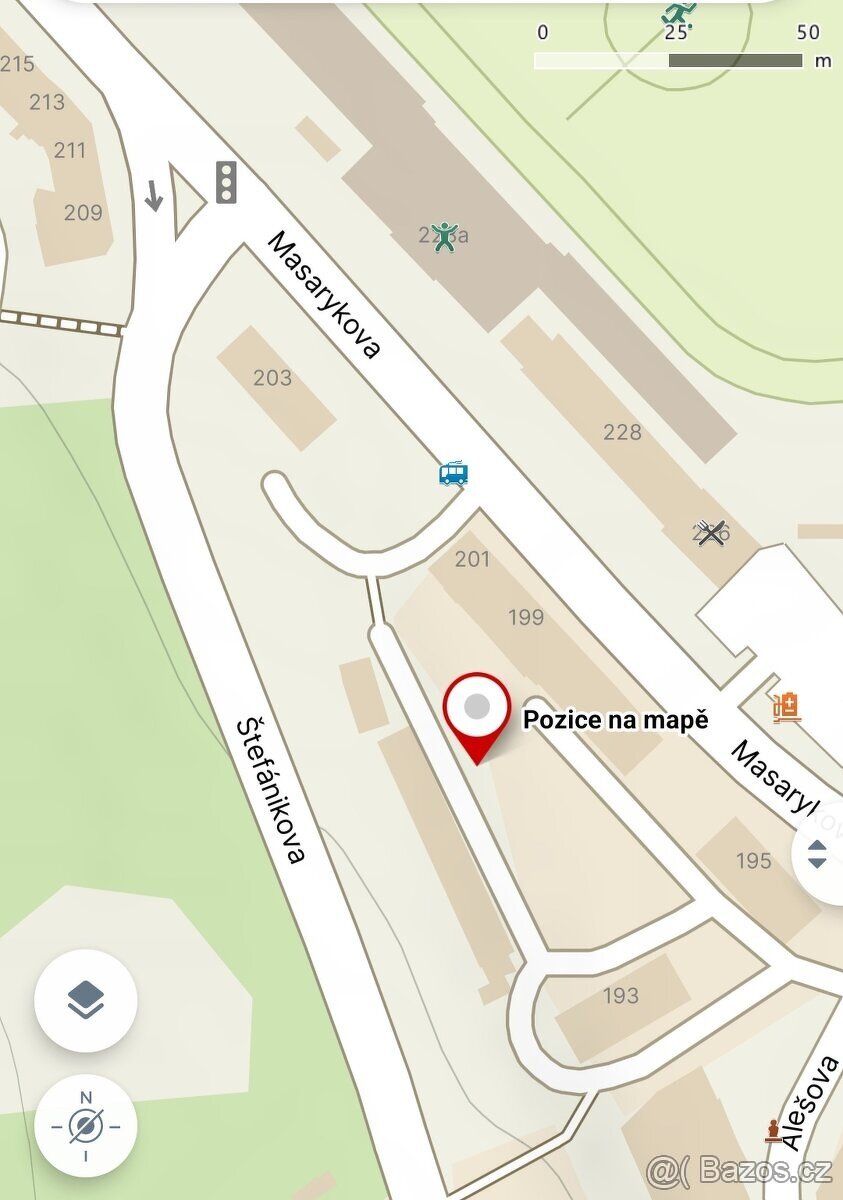Select the trolleybus stop on Masarykova
The height and width of the screenshot is (1200, 843).
tap(453, 473)
